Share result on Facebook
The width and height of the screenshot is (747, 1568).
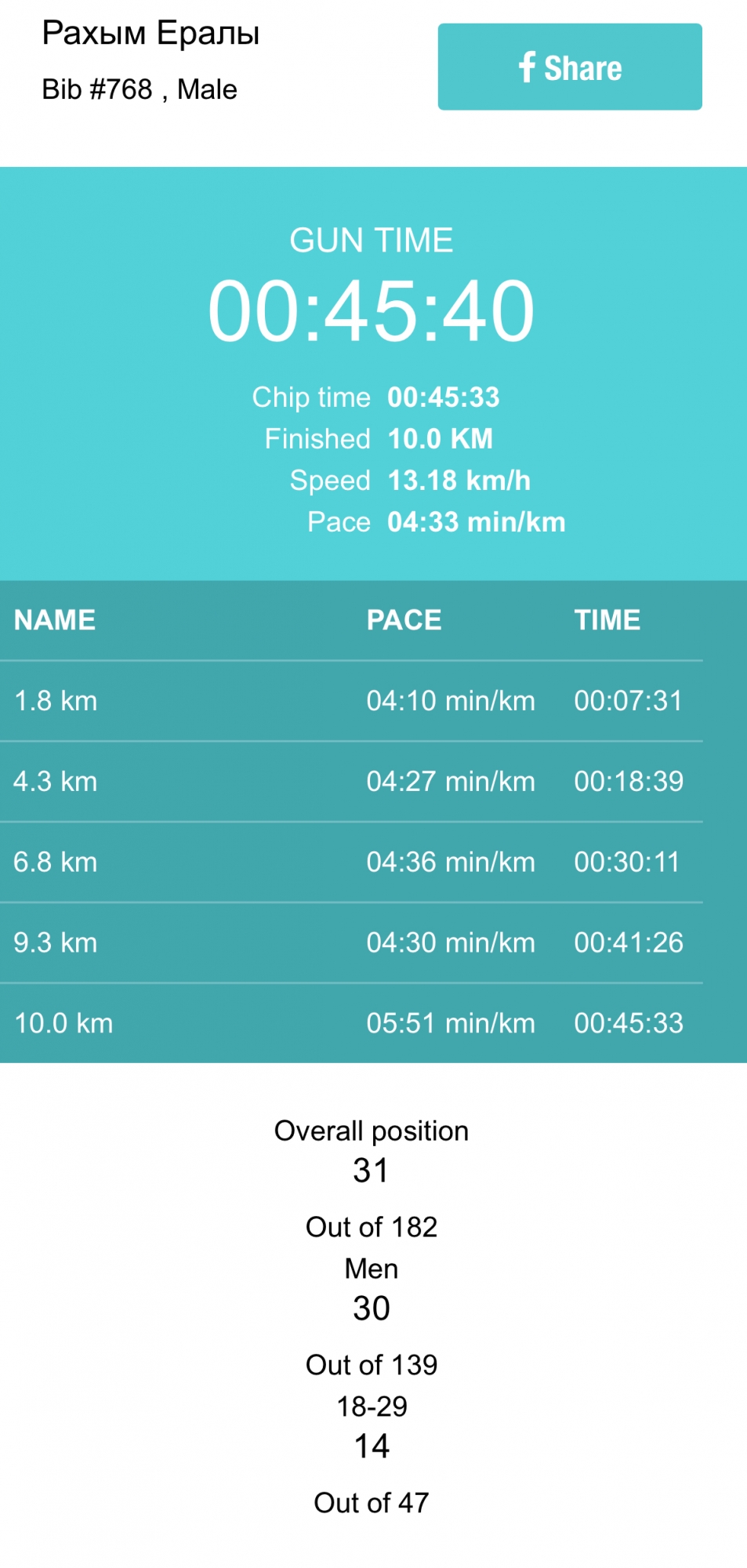(569, 67)
